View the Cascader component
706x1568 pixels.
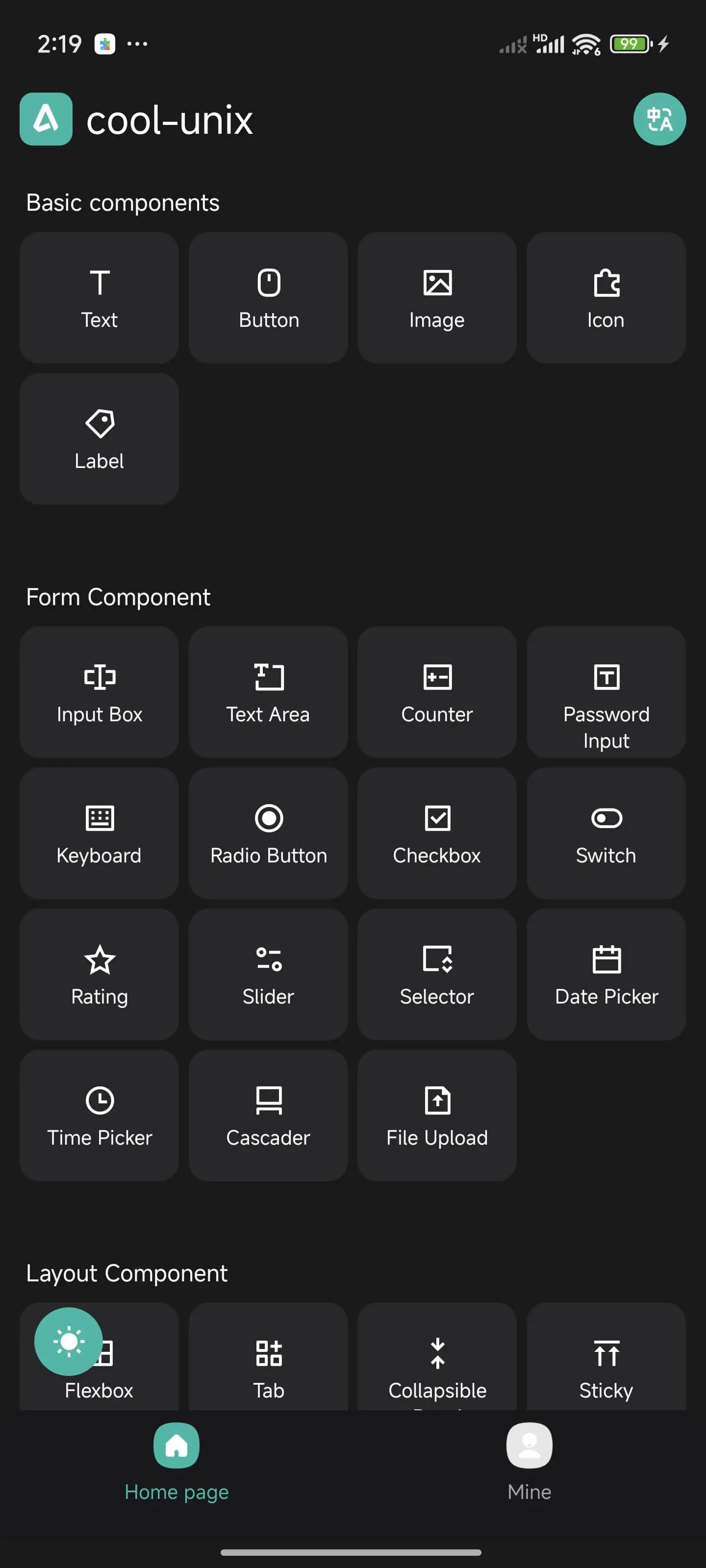268,1115
